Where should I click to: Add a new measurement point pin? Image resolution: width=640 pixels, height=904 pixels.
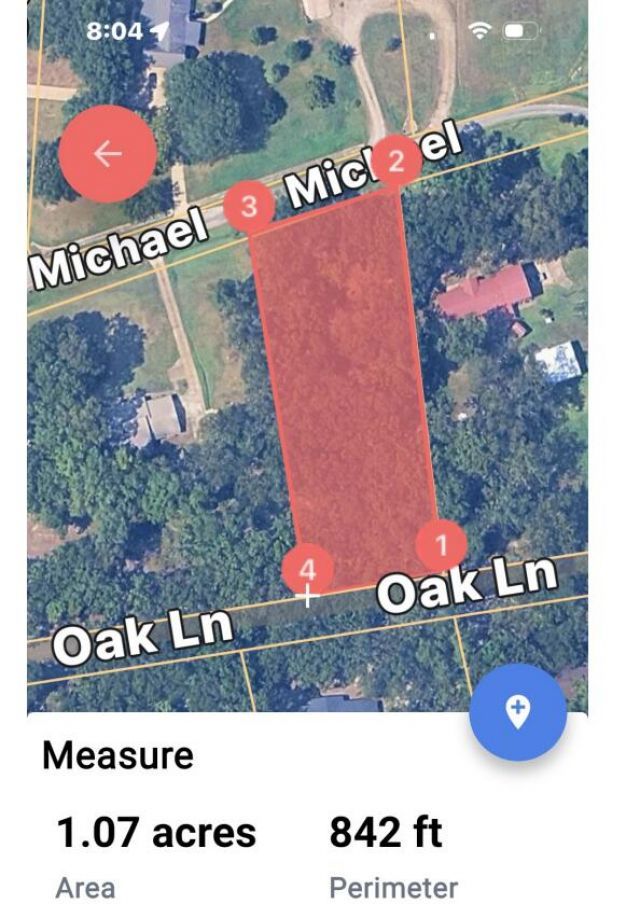(518, 712)
